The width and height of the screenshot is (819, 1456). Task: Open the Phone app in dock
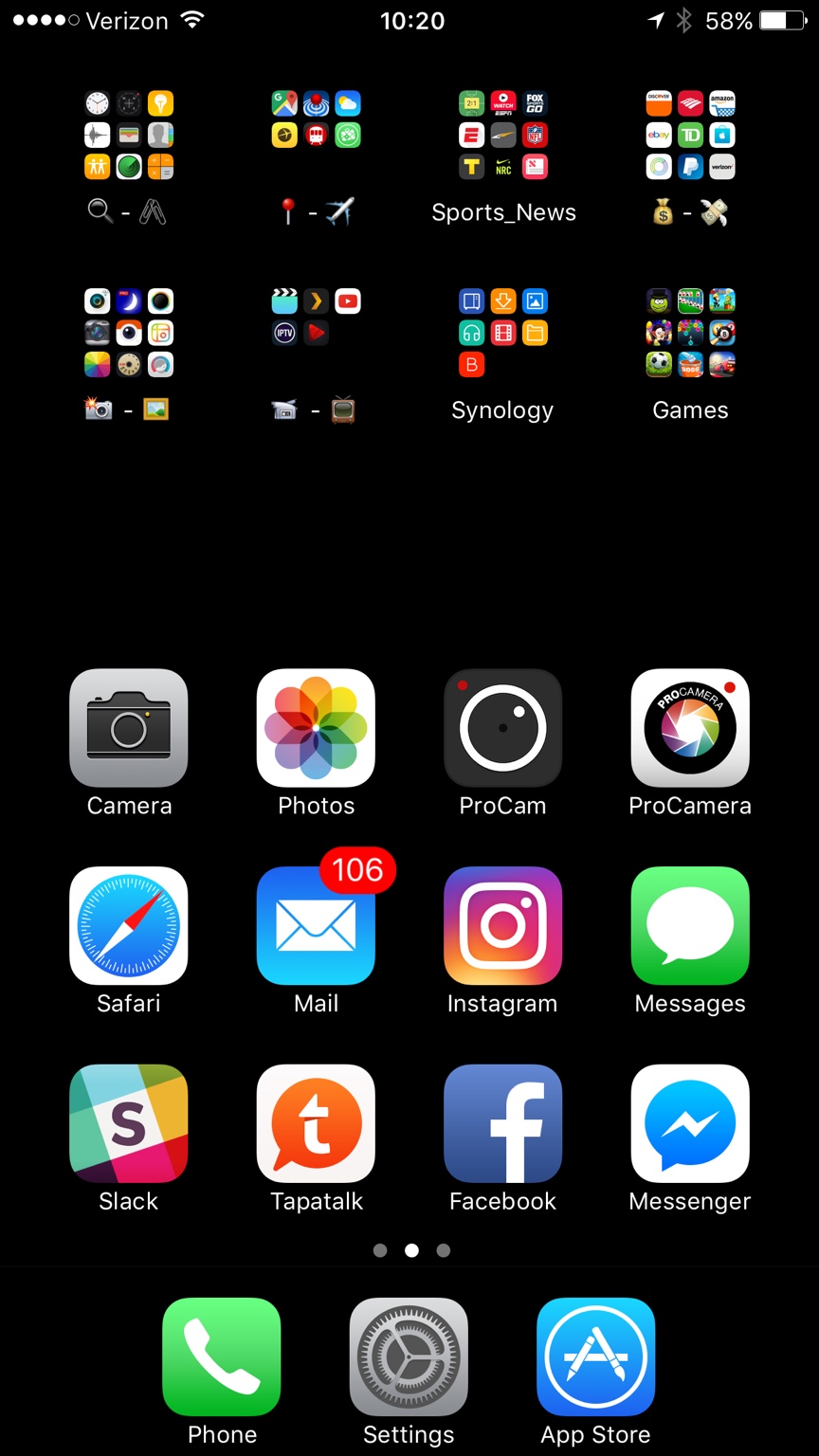pyautogui.click(x=222, y=1356)
